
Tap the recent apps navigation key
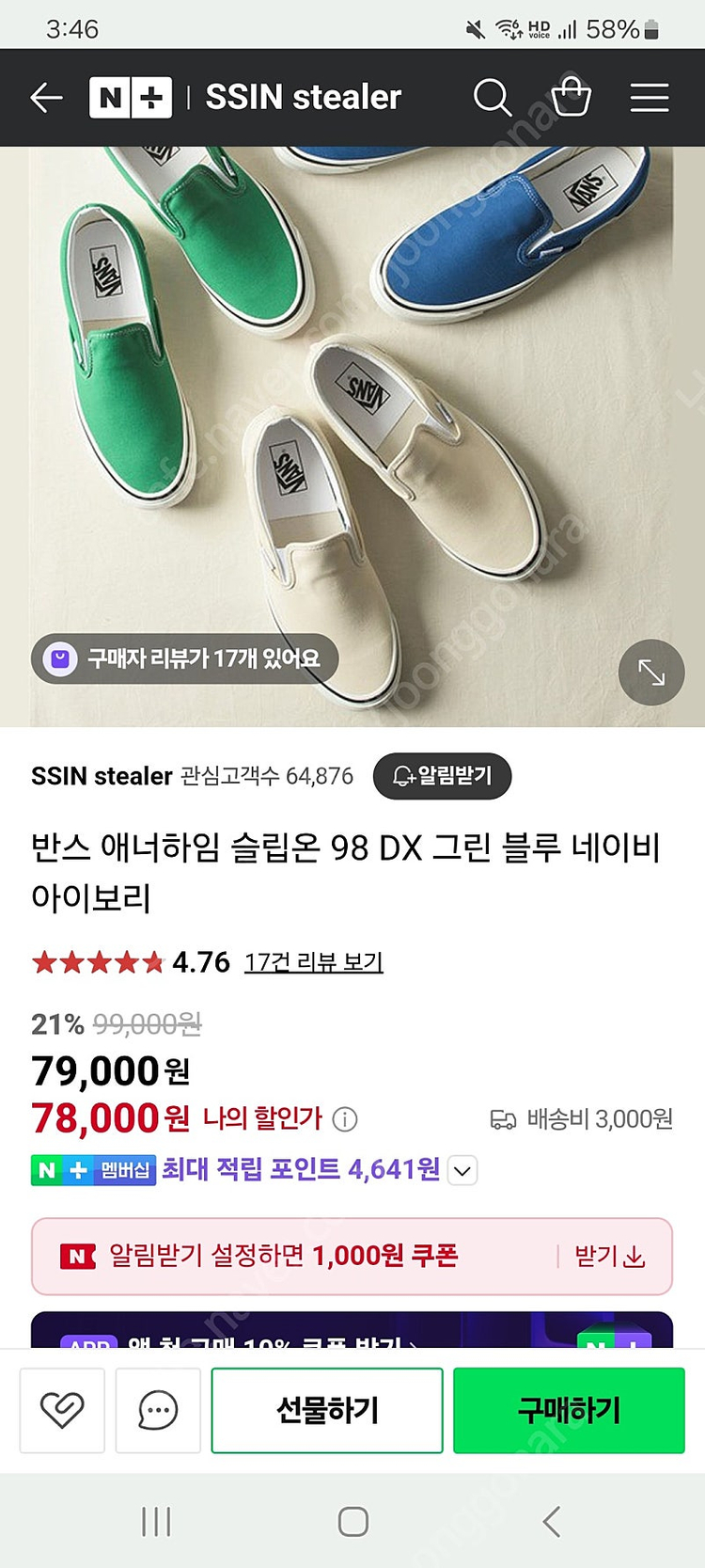(156, 1522)
